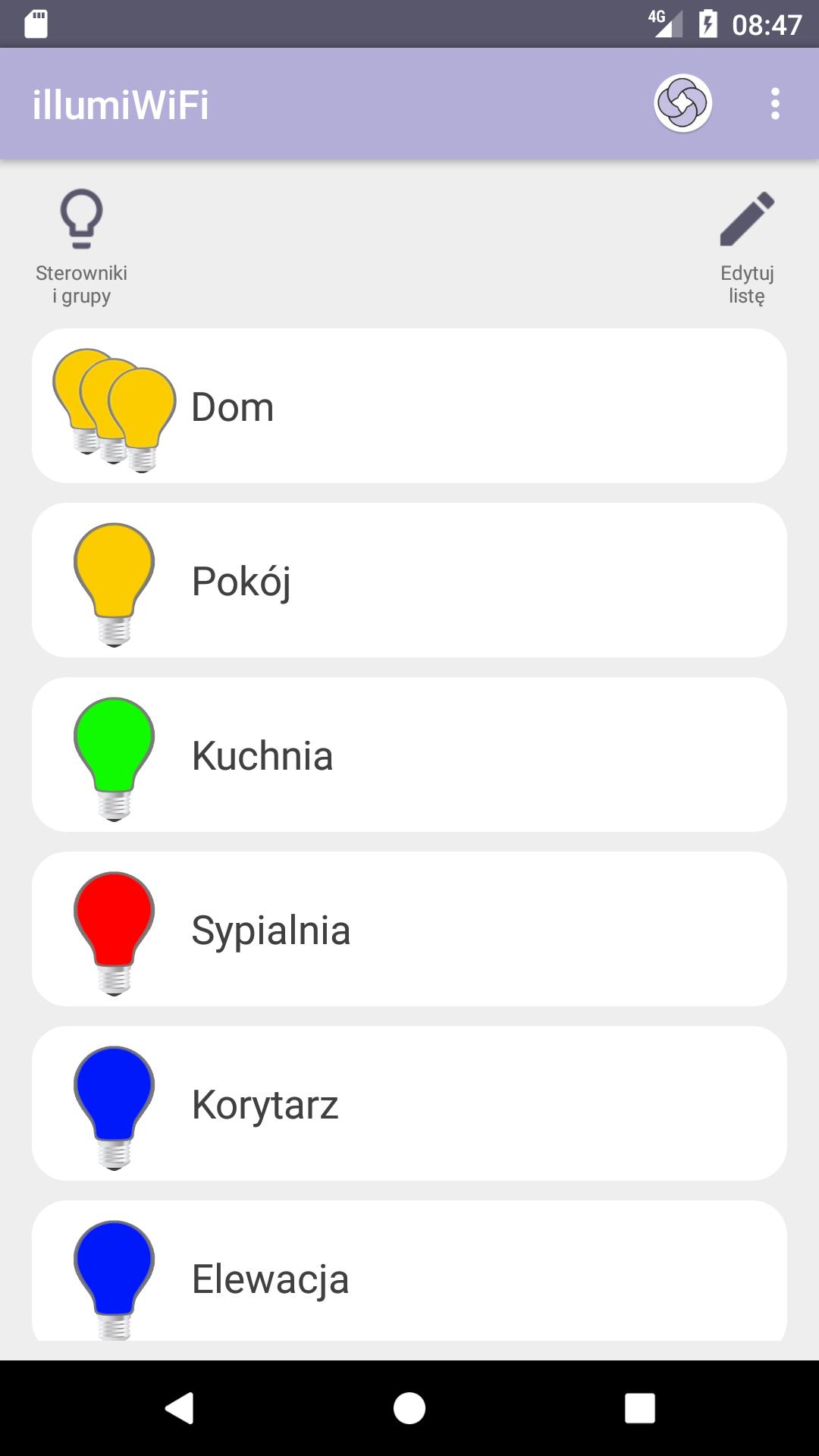Tap the green bulb icon for Kuchnia

click(x=114, y=755)
